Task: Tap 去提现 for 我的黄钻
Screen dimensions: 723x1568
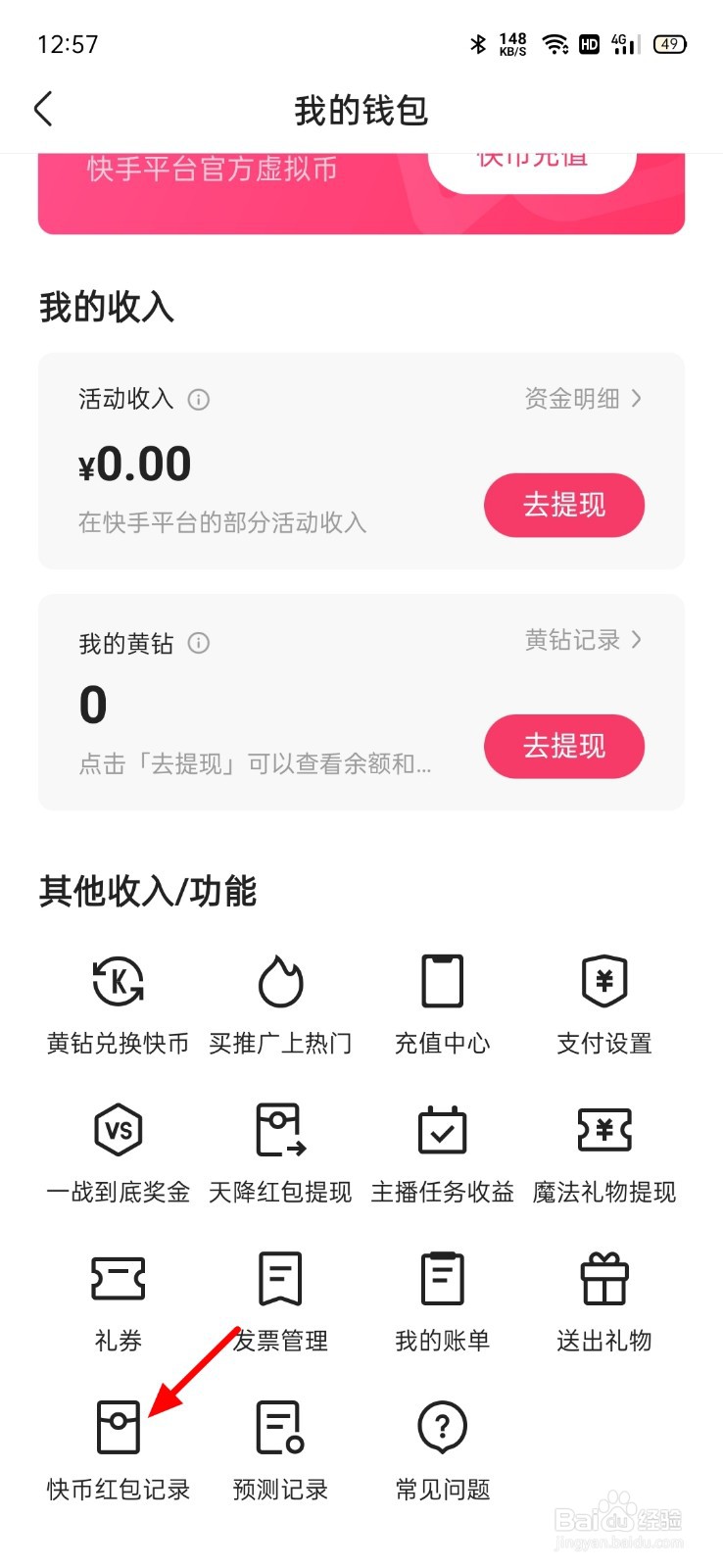Action: pos(564,746)
